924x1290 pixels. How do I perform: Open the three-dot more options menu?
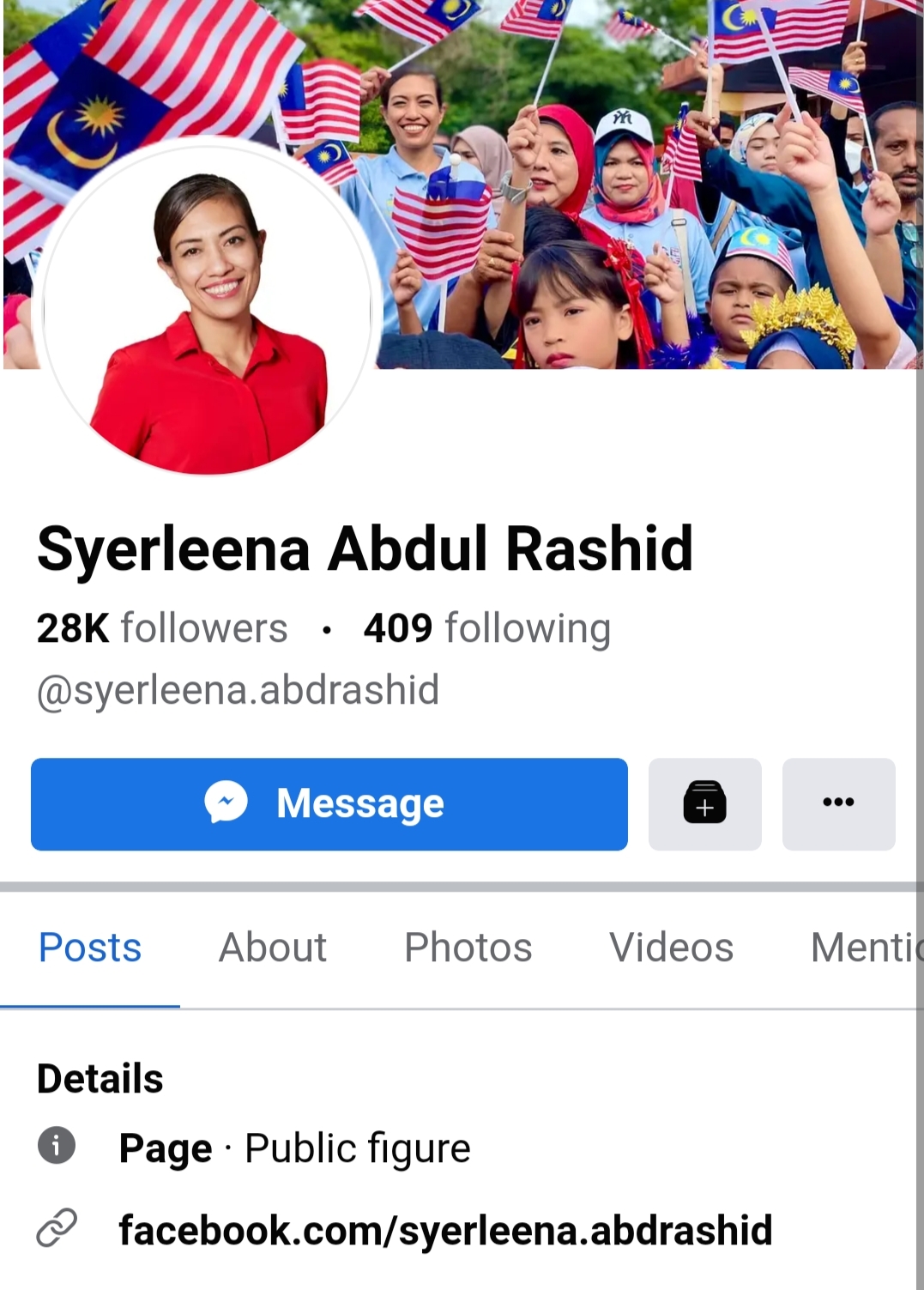(x=838, y=804)
